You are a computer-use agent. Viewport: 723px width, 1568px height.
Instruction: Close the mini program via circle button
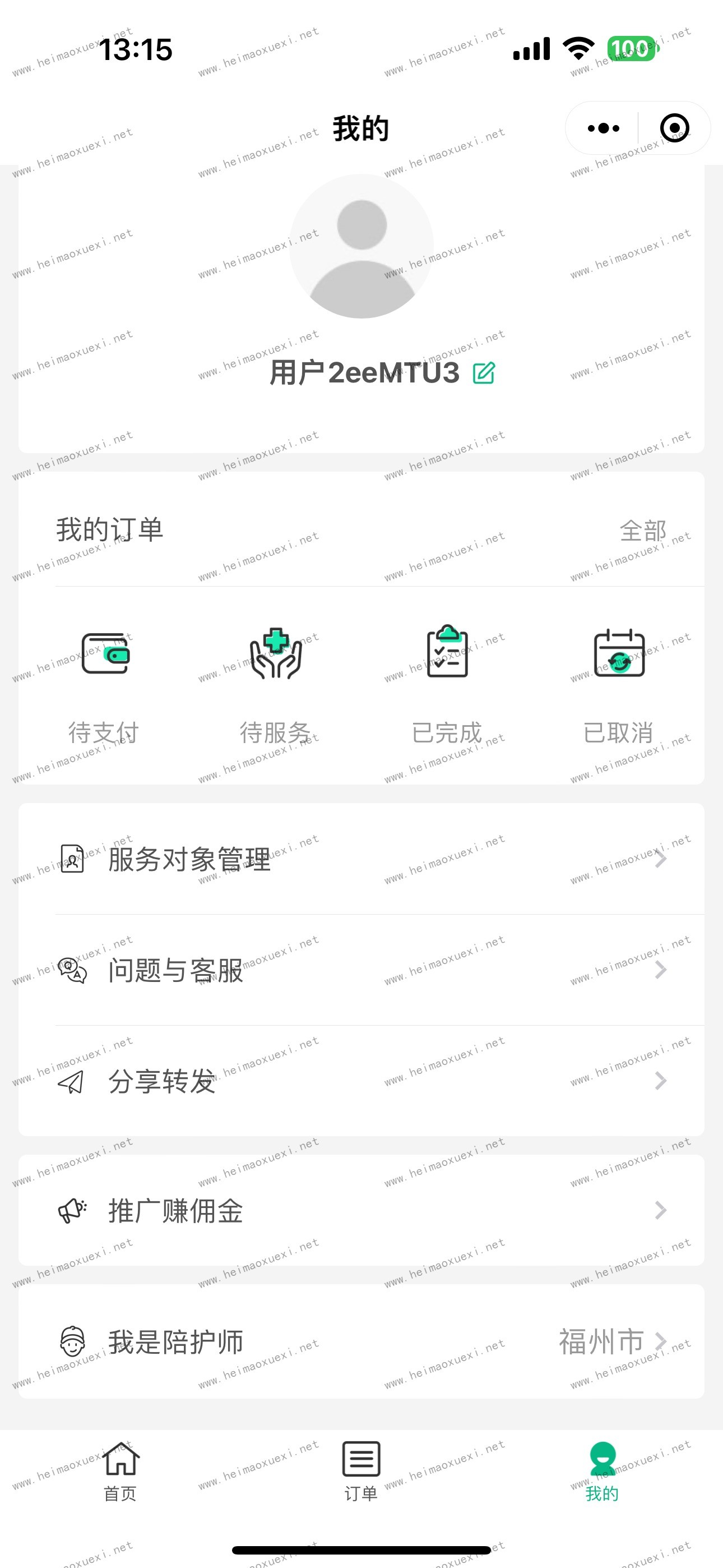[674, 128]
